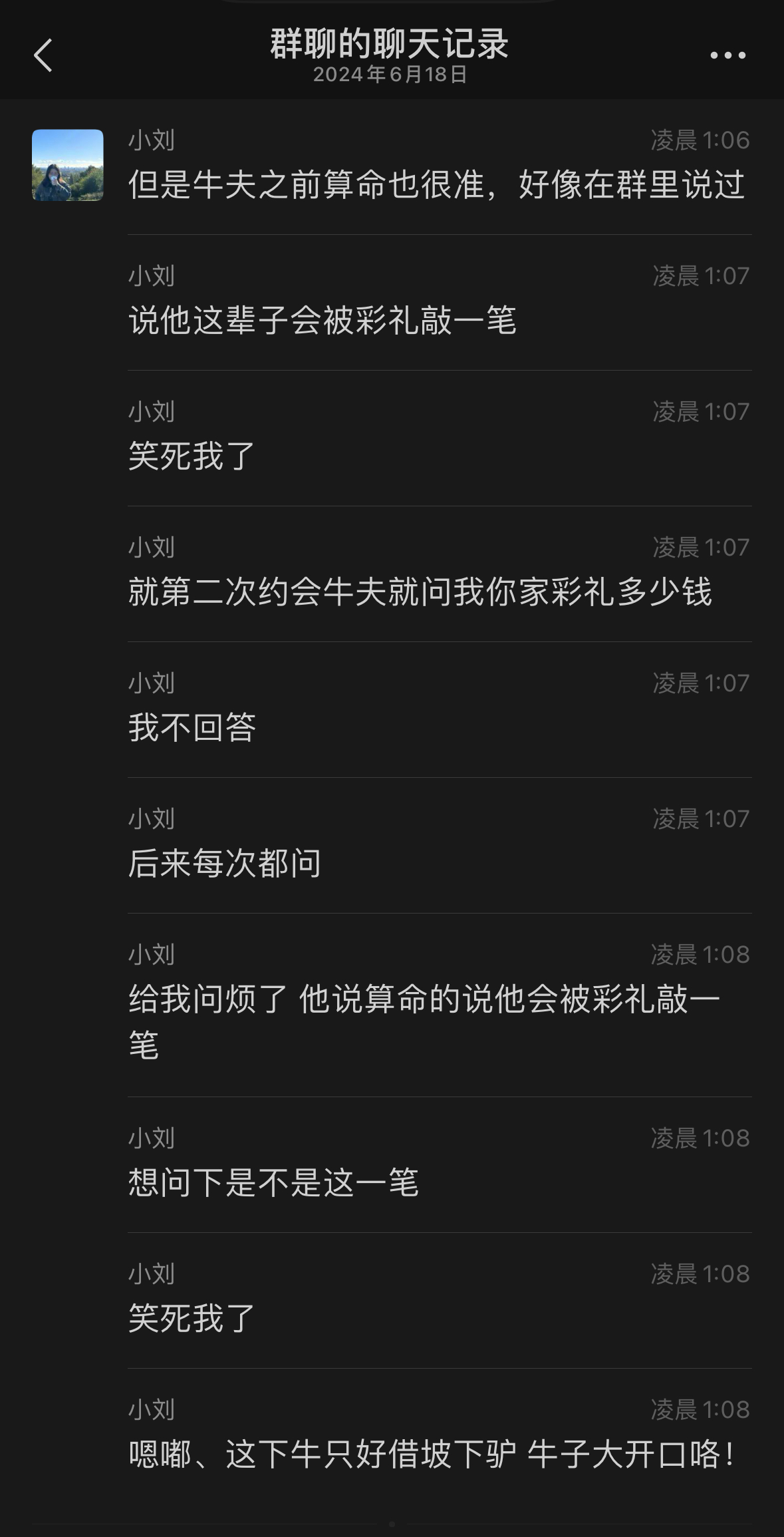Go back from the chat record
Image resolution: width=784 pixels, height=1537 pixels.
(43, 55)
